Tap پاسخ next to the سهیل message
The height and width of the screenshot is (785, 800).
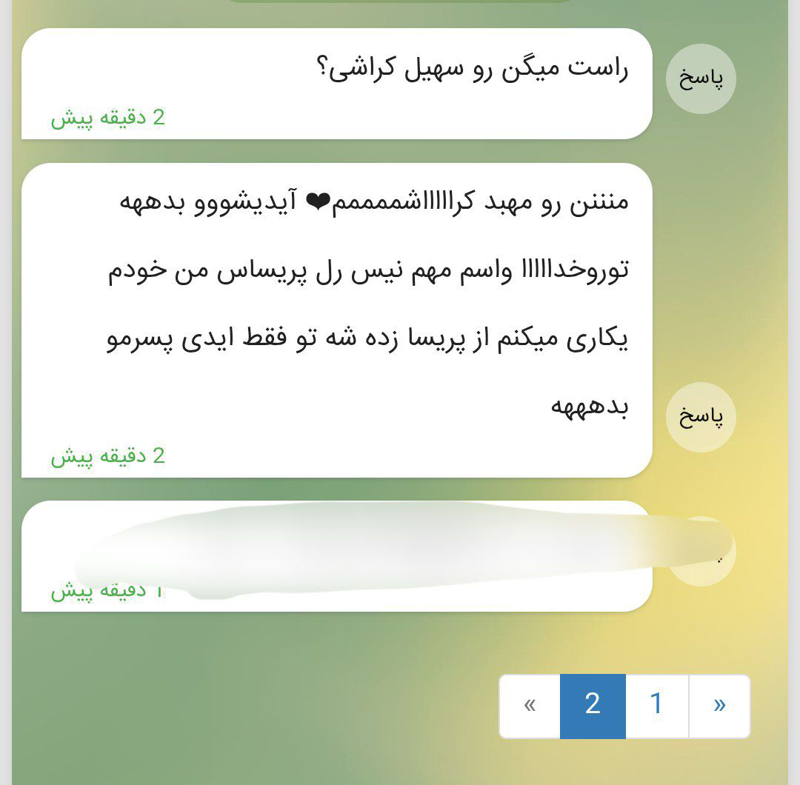[x=700, y=79]
